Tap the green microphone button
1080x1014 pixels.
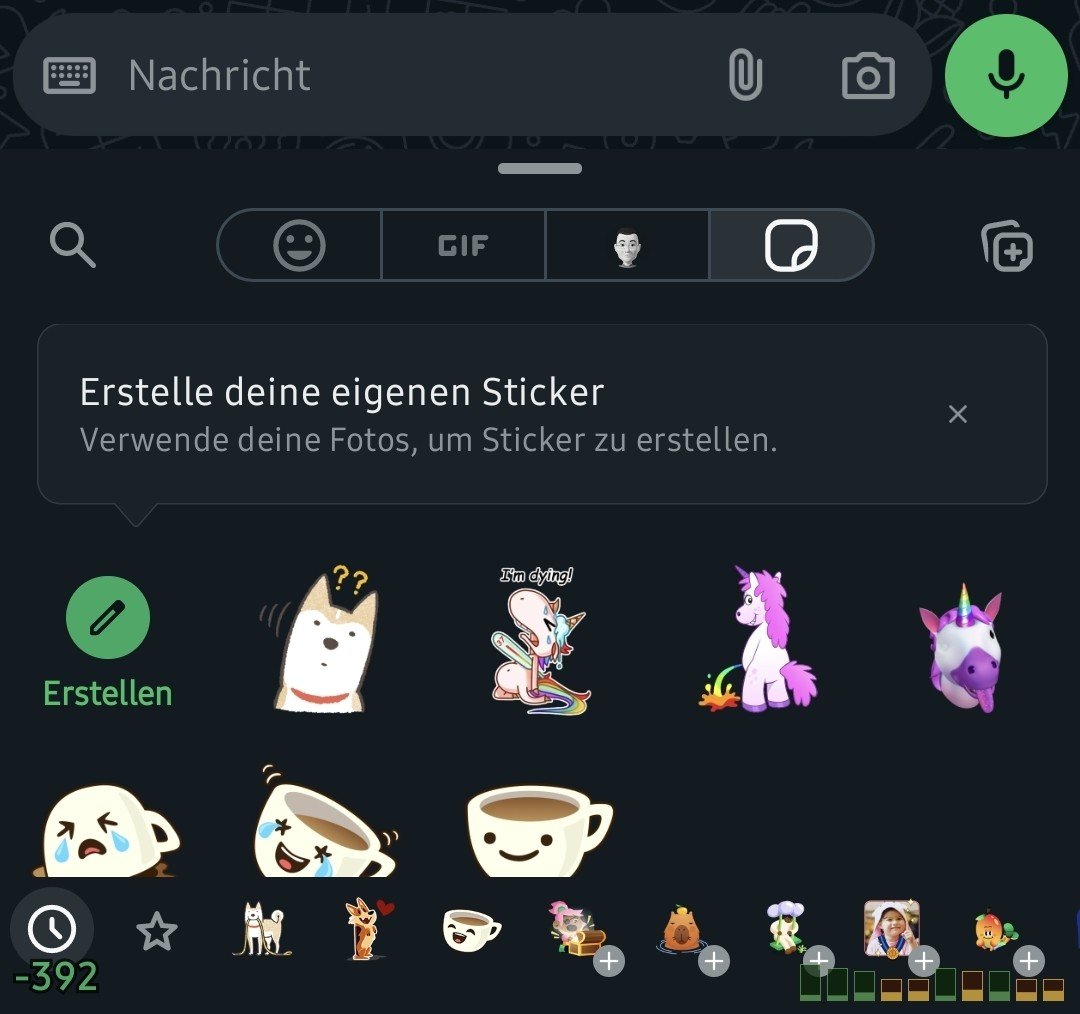coord(1006,76)
